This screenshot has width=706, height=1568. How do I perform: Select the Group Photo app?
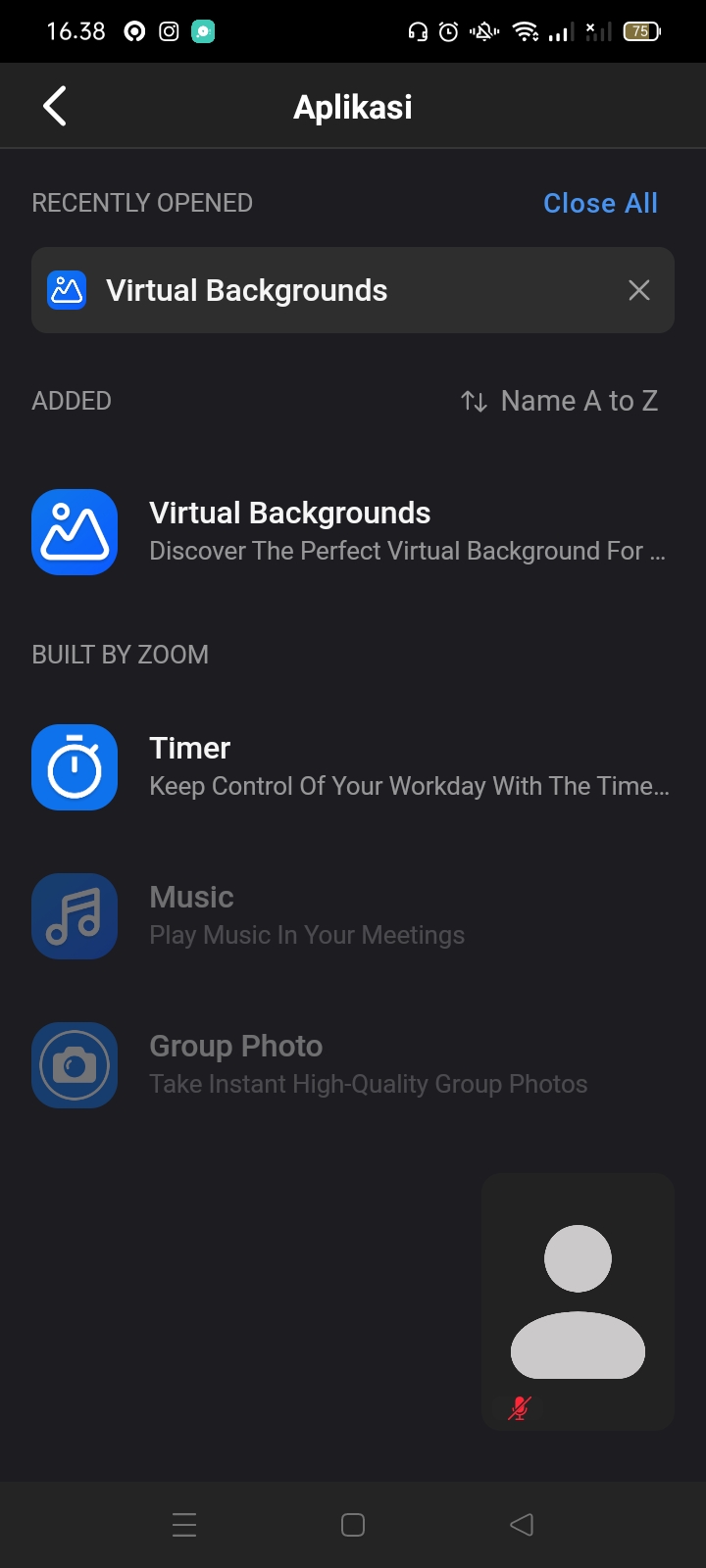pos(353,1065)
